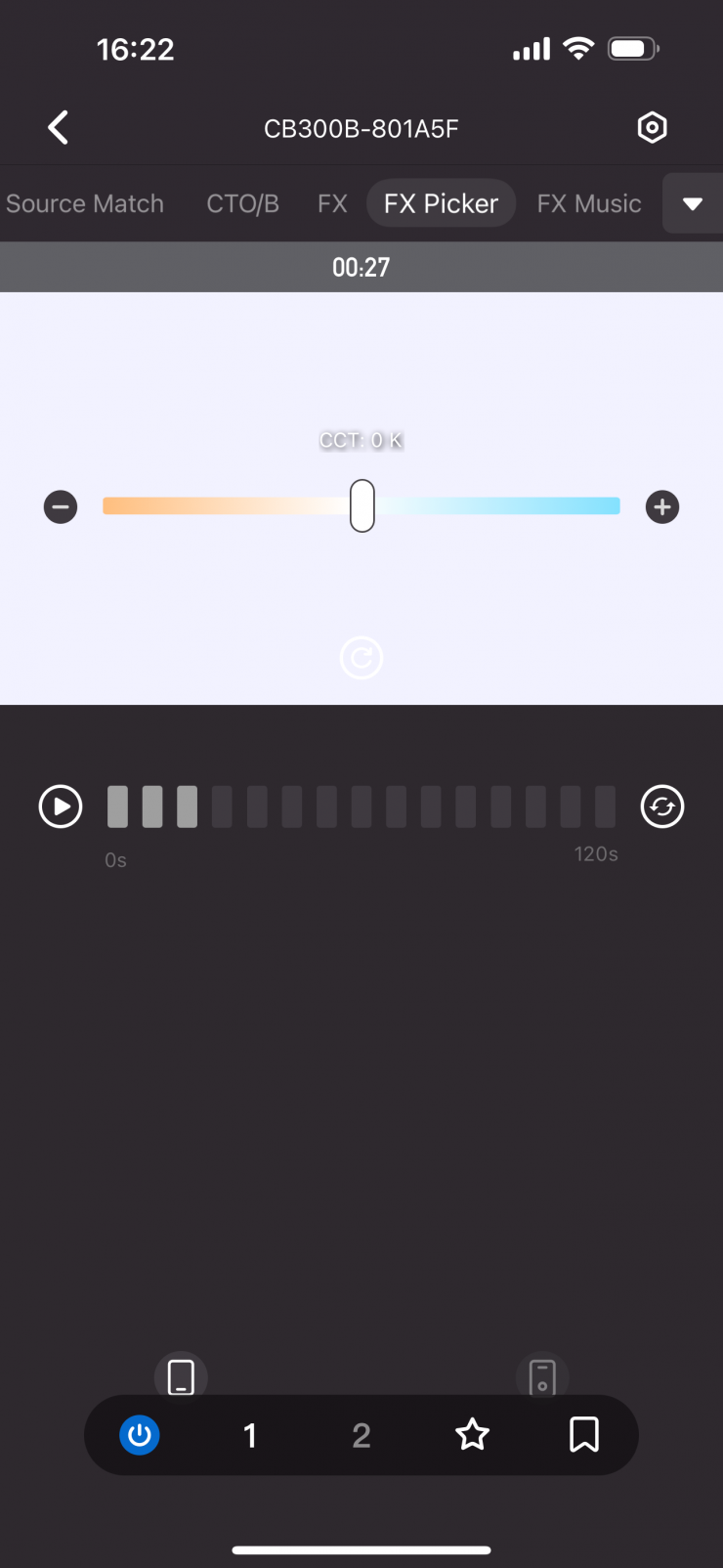The height and width of the screenshot is (1568, 723).
Task: Reset CCT with the circular arrow icon
Action: (x=361, y=658)
